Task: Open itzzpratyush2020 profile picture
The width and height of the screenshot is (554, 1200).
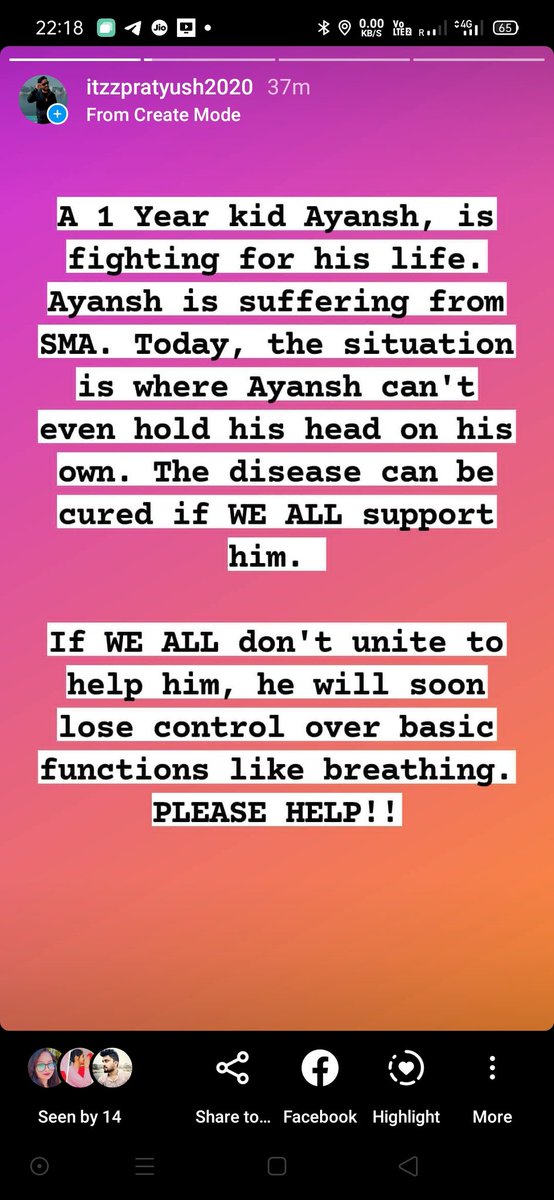Action: tap(43, 100)
